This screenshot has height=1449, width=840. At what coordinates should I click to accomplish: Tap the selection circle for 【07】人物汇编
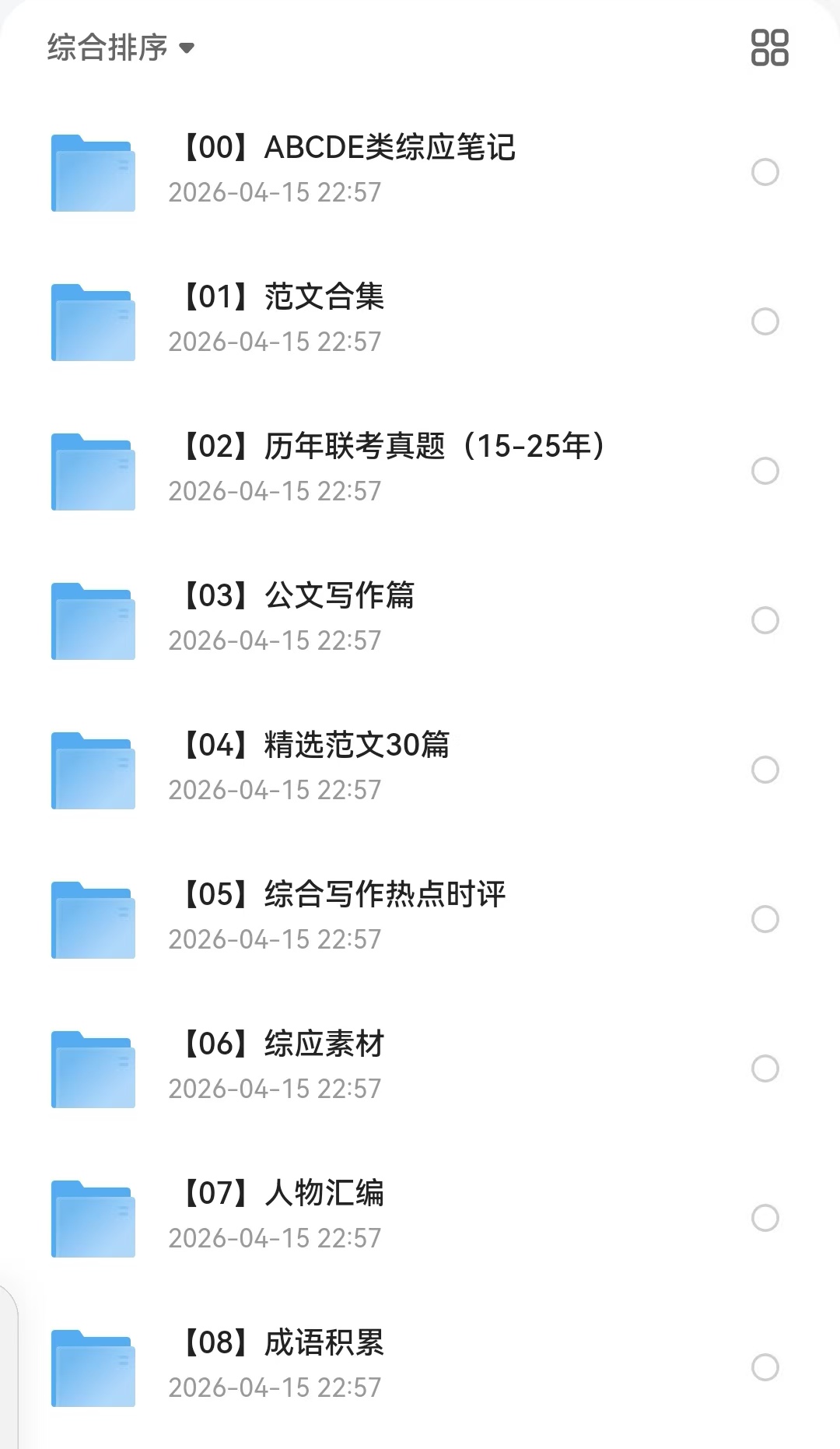(765, 1218)
